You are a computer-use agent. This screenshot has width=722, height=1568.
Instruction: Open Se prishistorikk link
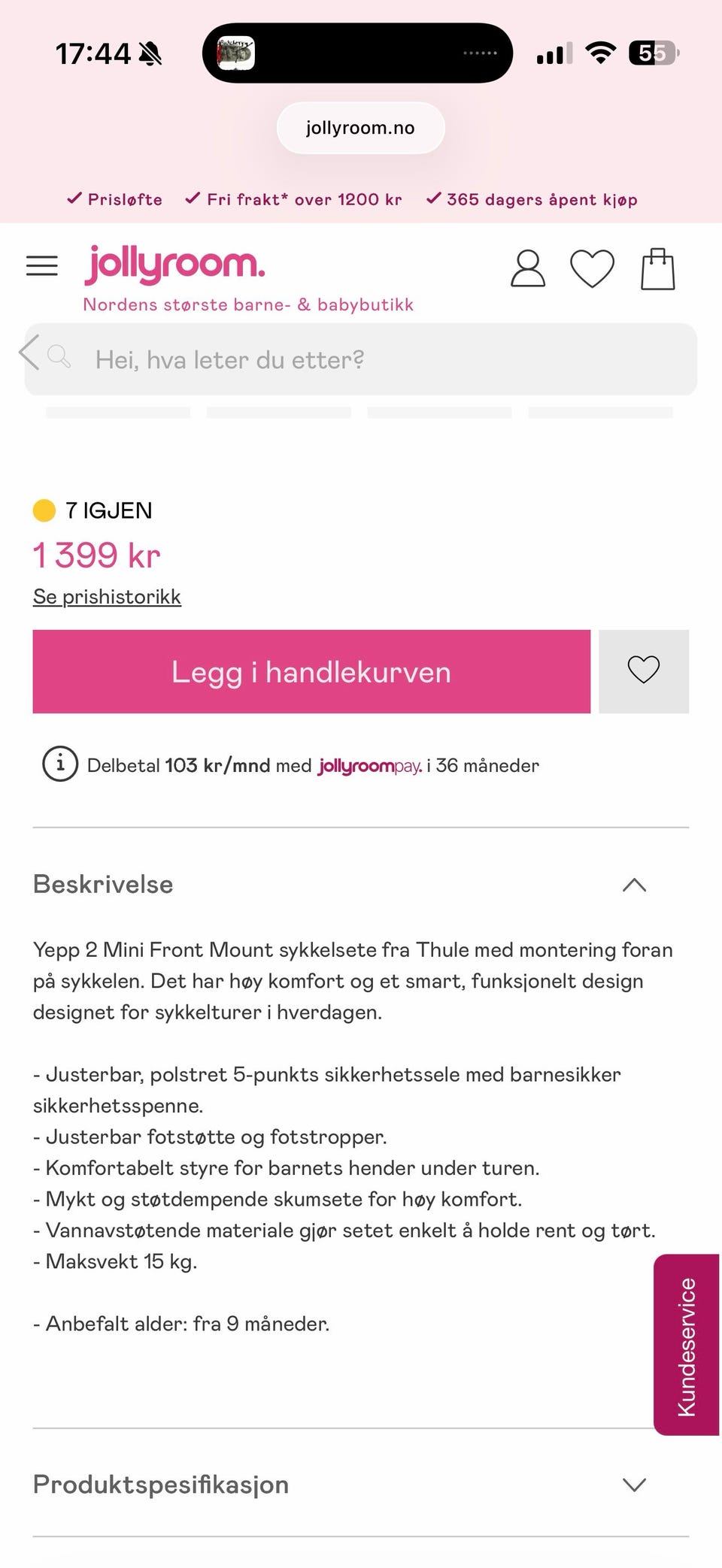[x=106, y=595]
